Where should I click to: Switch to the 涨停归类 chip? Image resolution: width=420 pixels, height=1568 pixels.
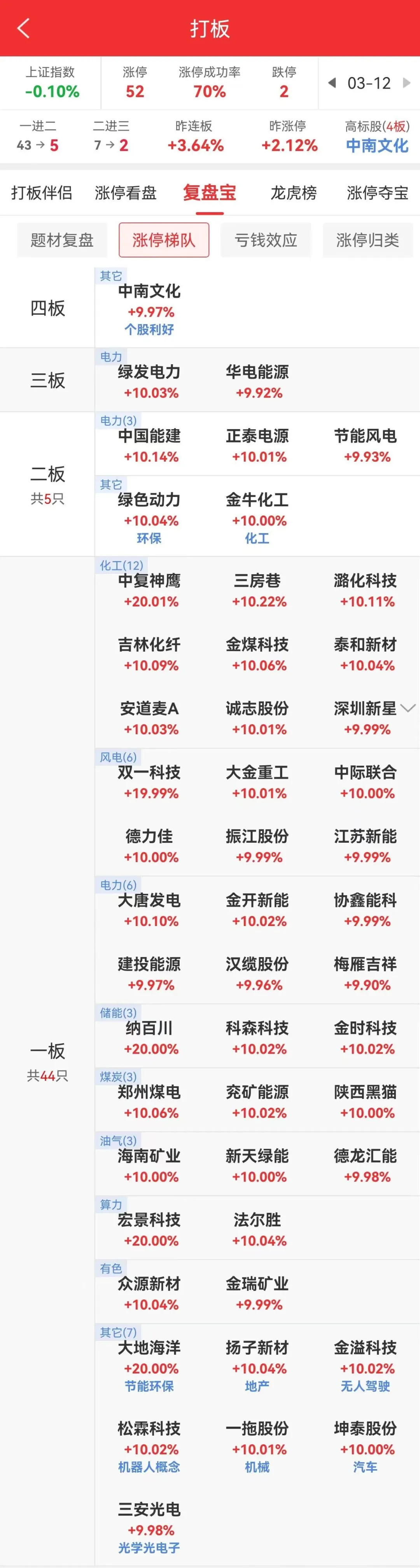tap(367, 240)
